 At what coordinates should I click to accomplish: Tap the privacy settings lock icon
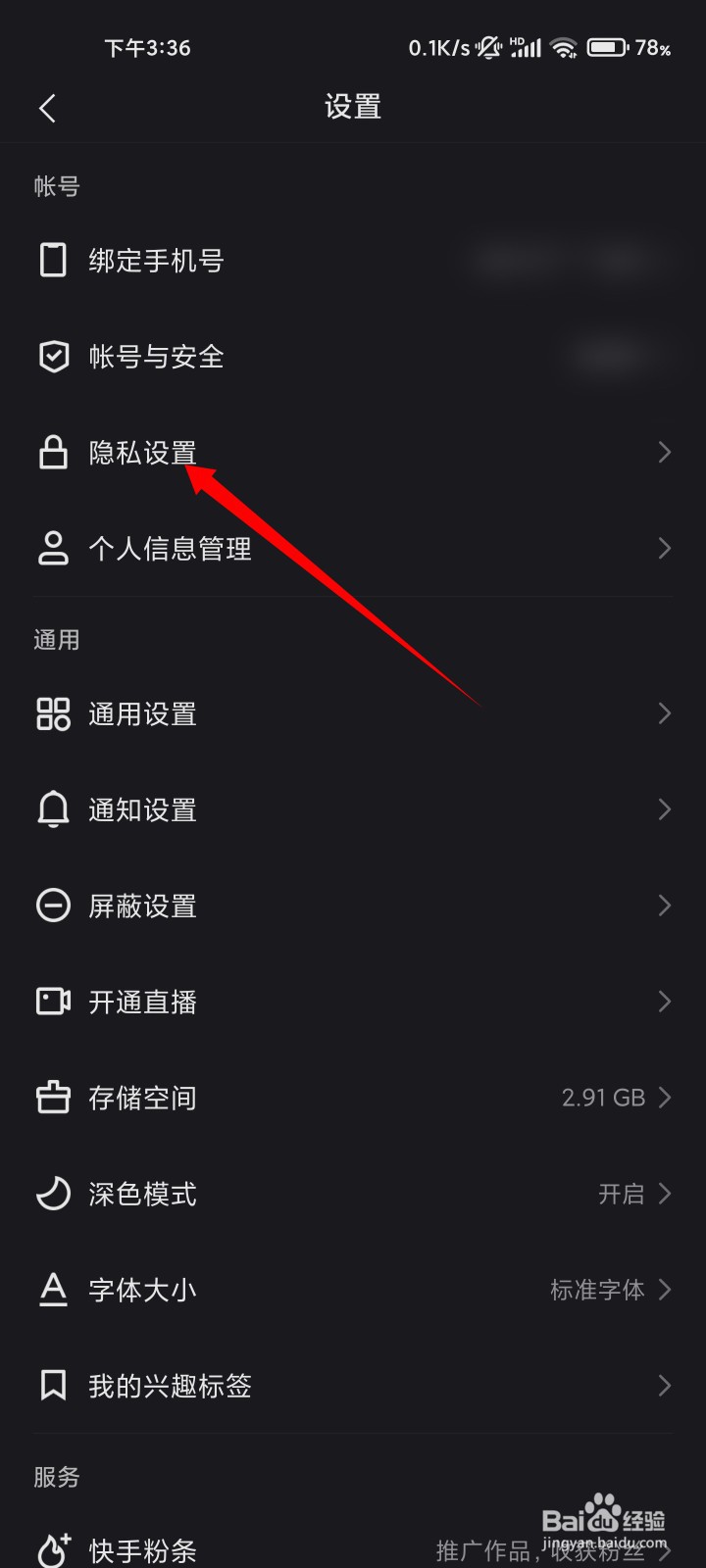pos(52,453)
